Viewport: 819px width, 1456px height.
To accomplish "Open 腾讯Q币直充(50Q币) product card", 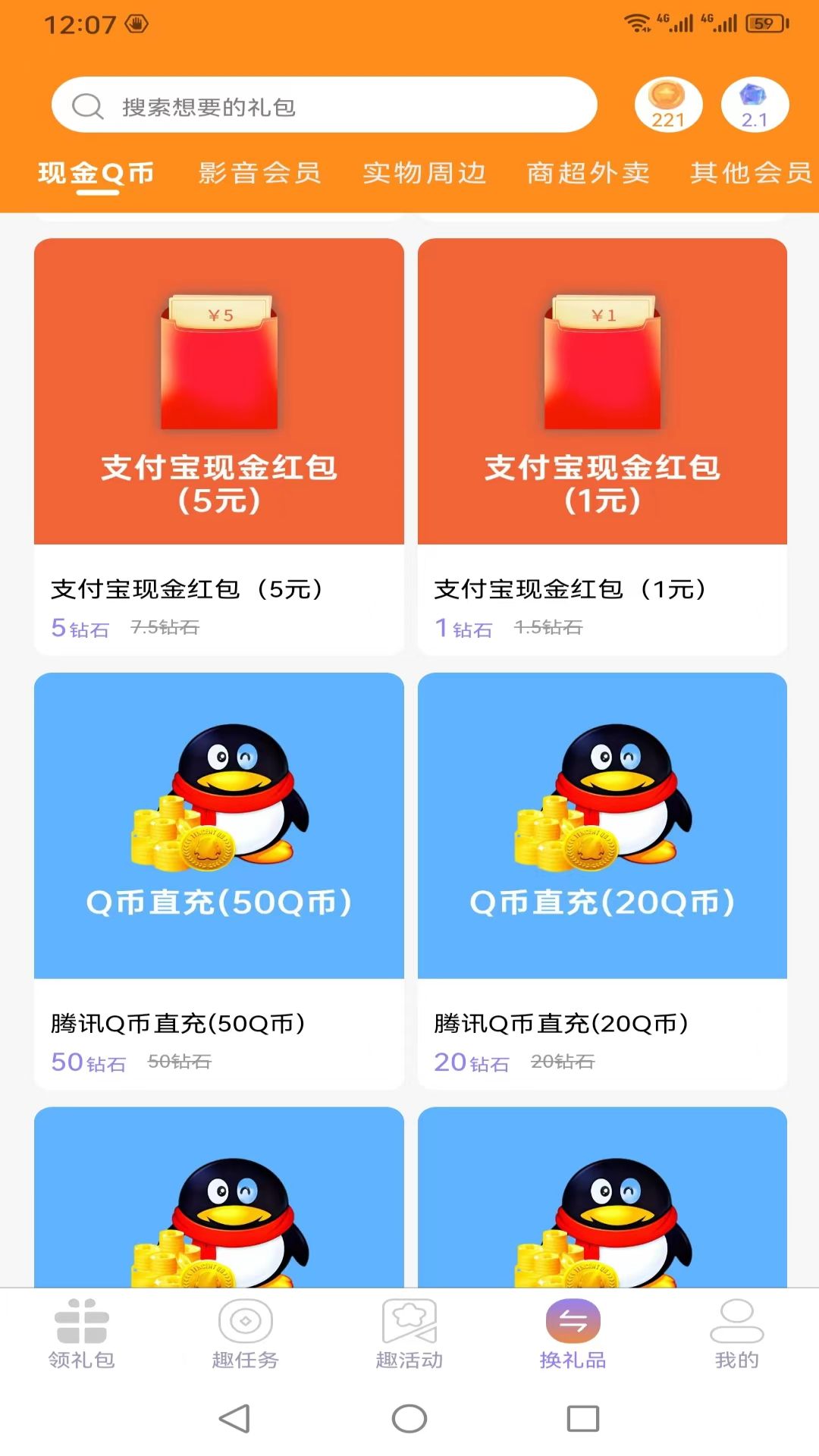I will [x=219, y=880].
